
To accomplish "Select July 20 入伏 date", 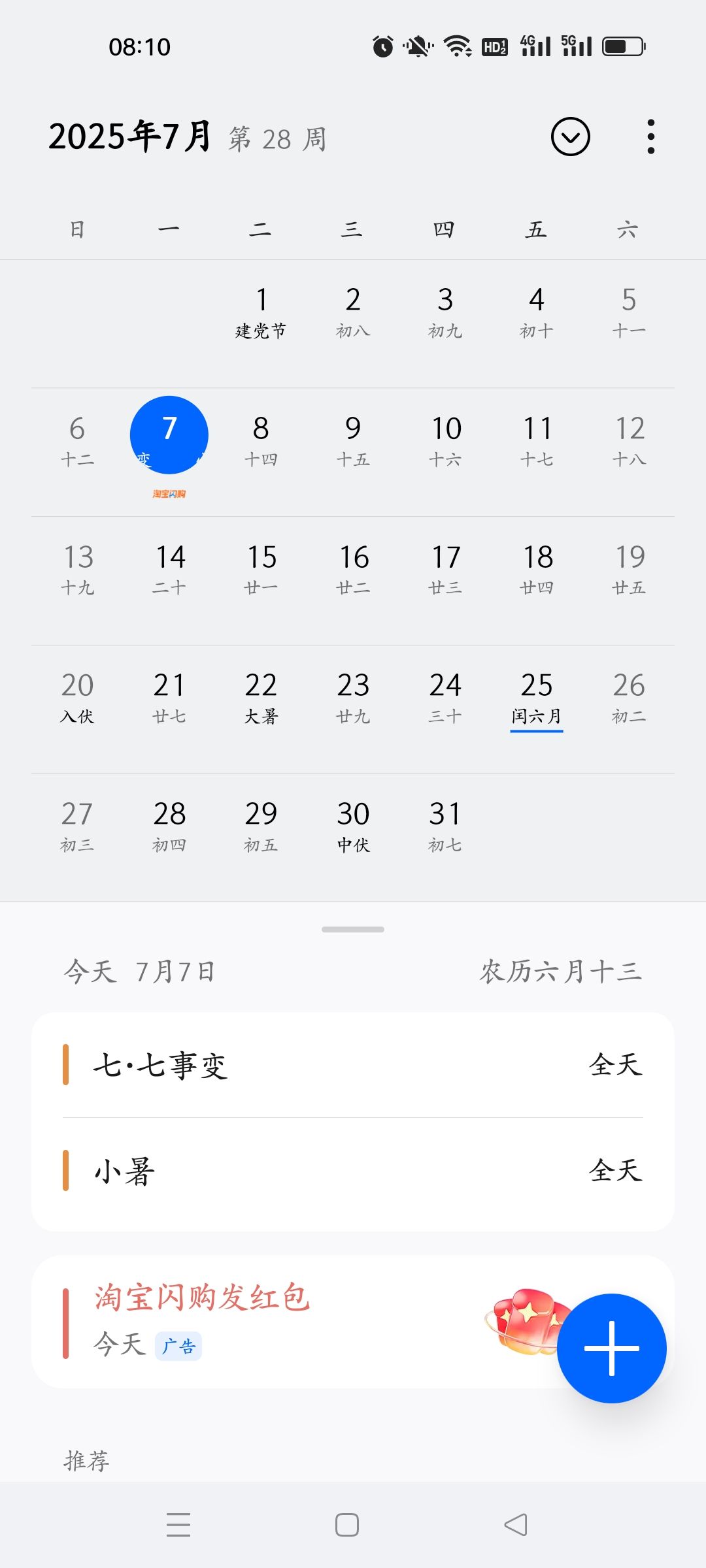I will click(x=77, y=699).
